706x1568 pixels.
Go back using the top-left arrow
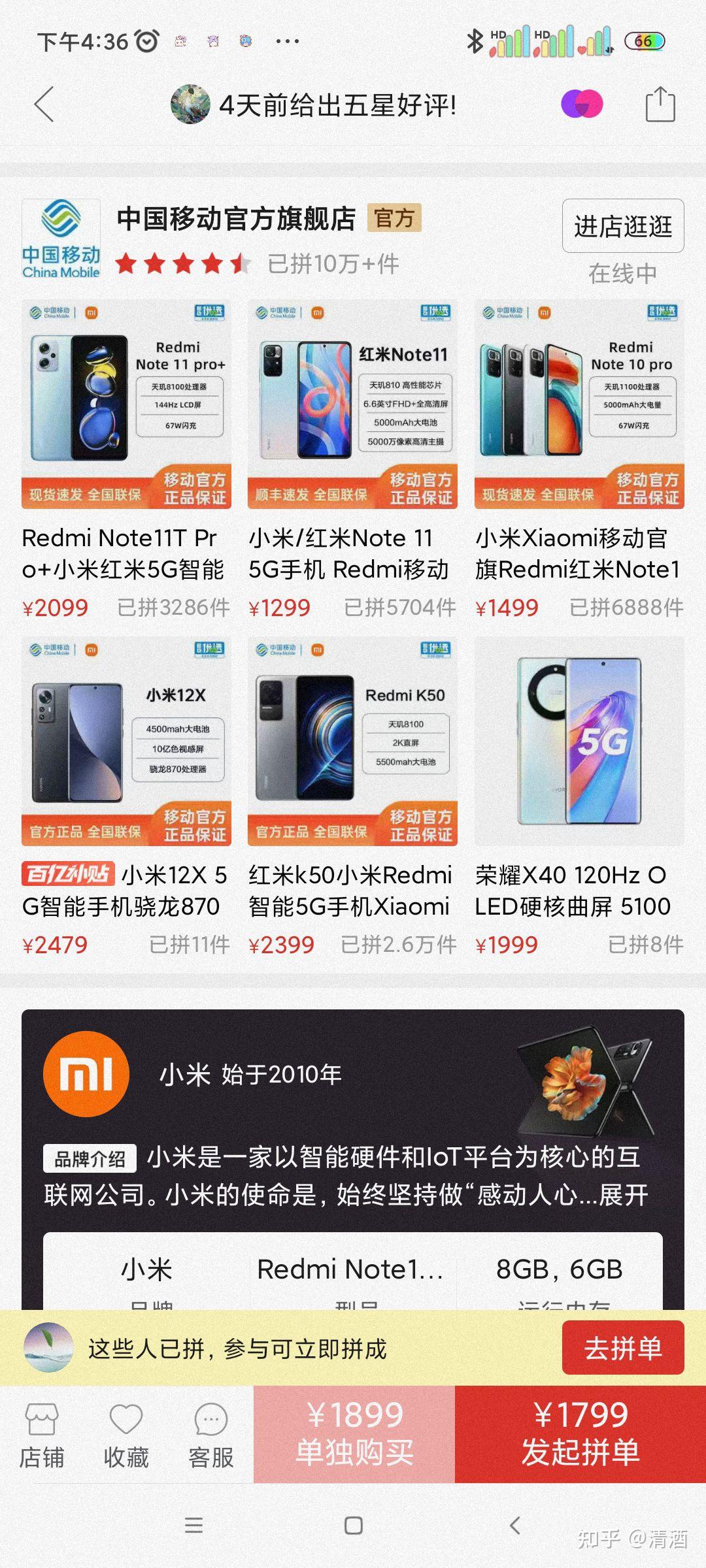tap(44, 105)
